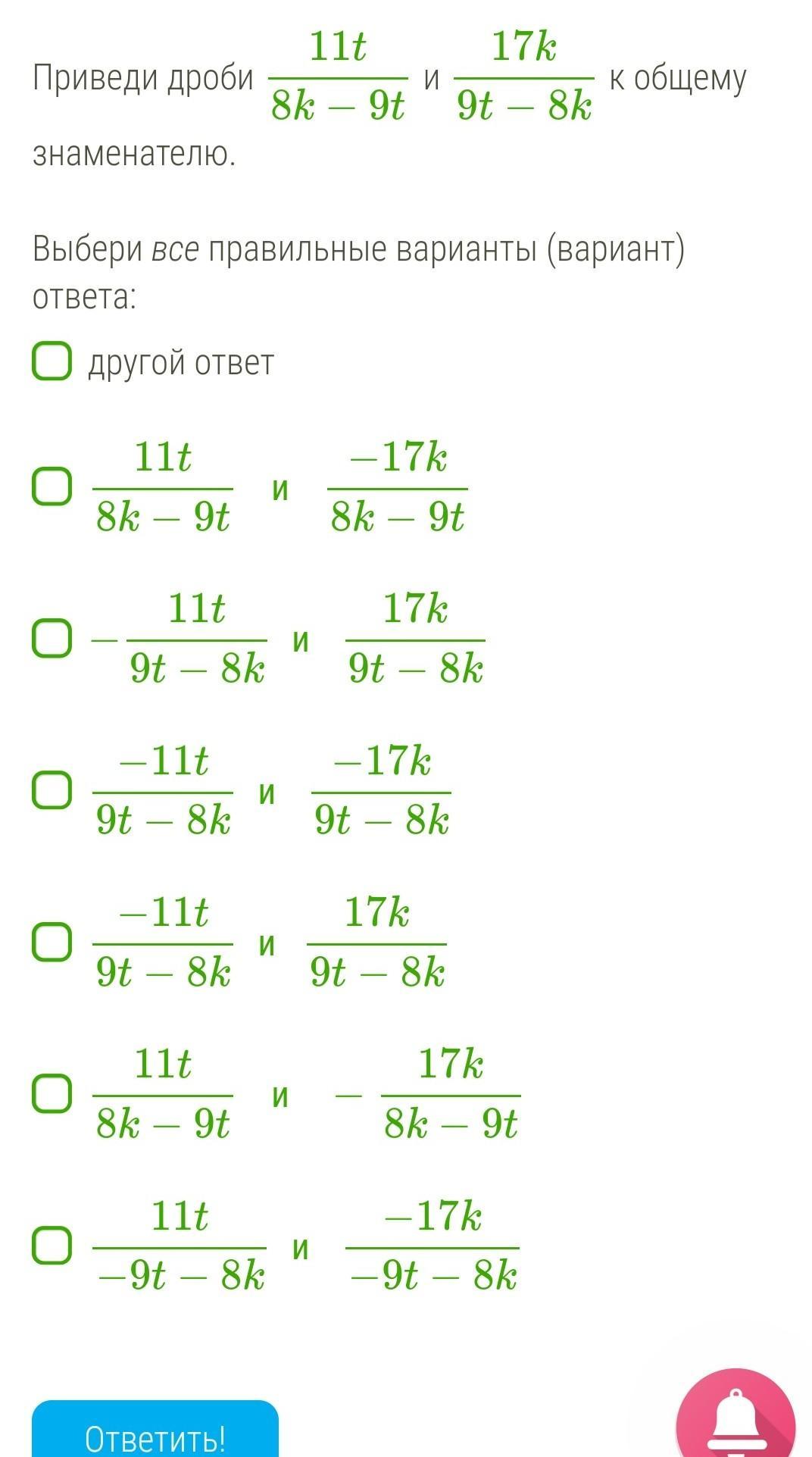
Task: Tap the Ответить! button
Action: [x=155, y=1430]
